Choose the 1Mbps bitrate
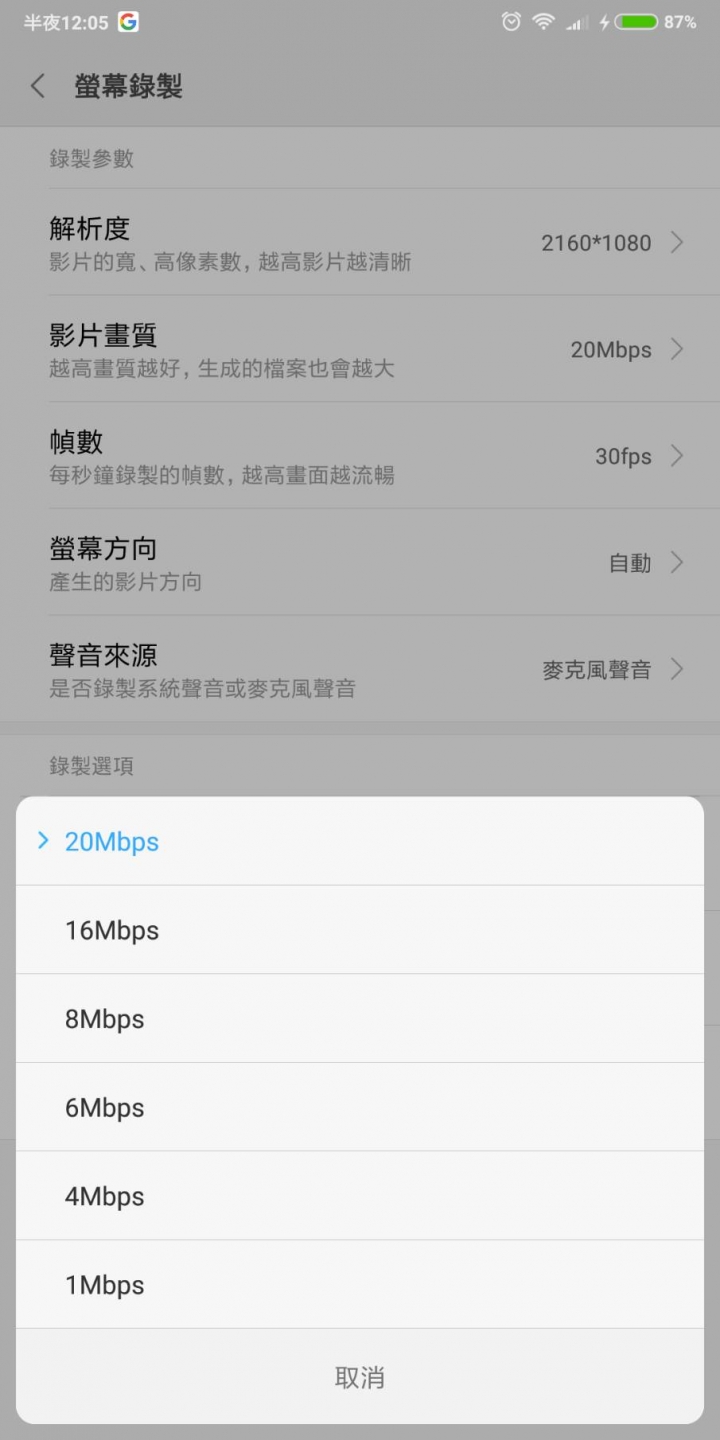Image resolution: width=720 pixels, height=1440 pixels. tap(360, 1285)
